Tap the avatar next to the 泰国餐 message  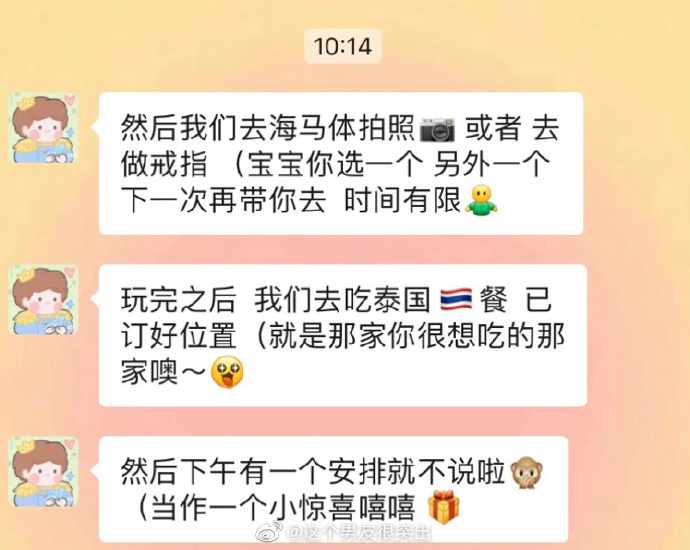point(45,299)
